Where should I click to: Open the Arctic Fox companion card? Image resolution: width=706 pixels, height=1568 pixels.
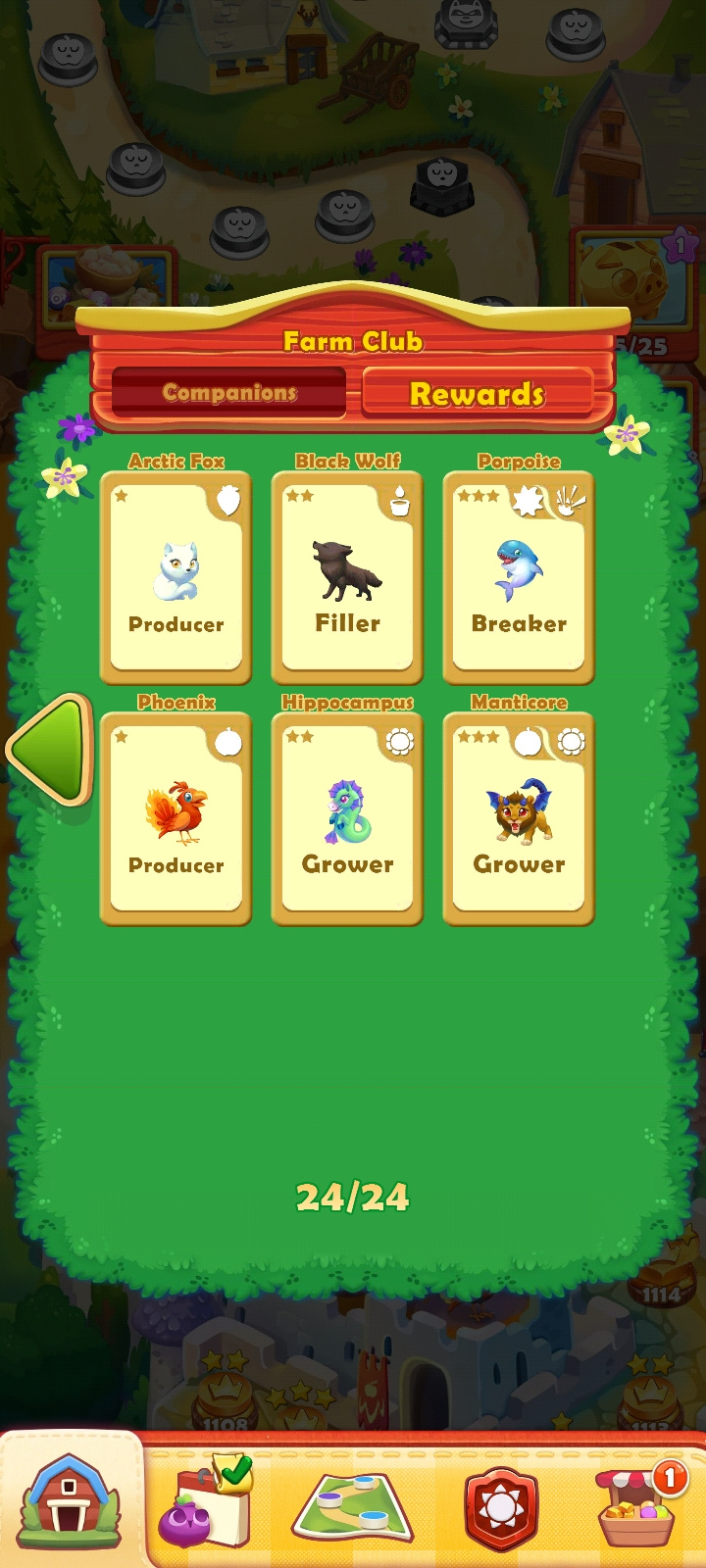click(x=176, y=578)
